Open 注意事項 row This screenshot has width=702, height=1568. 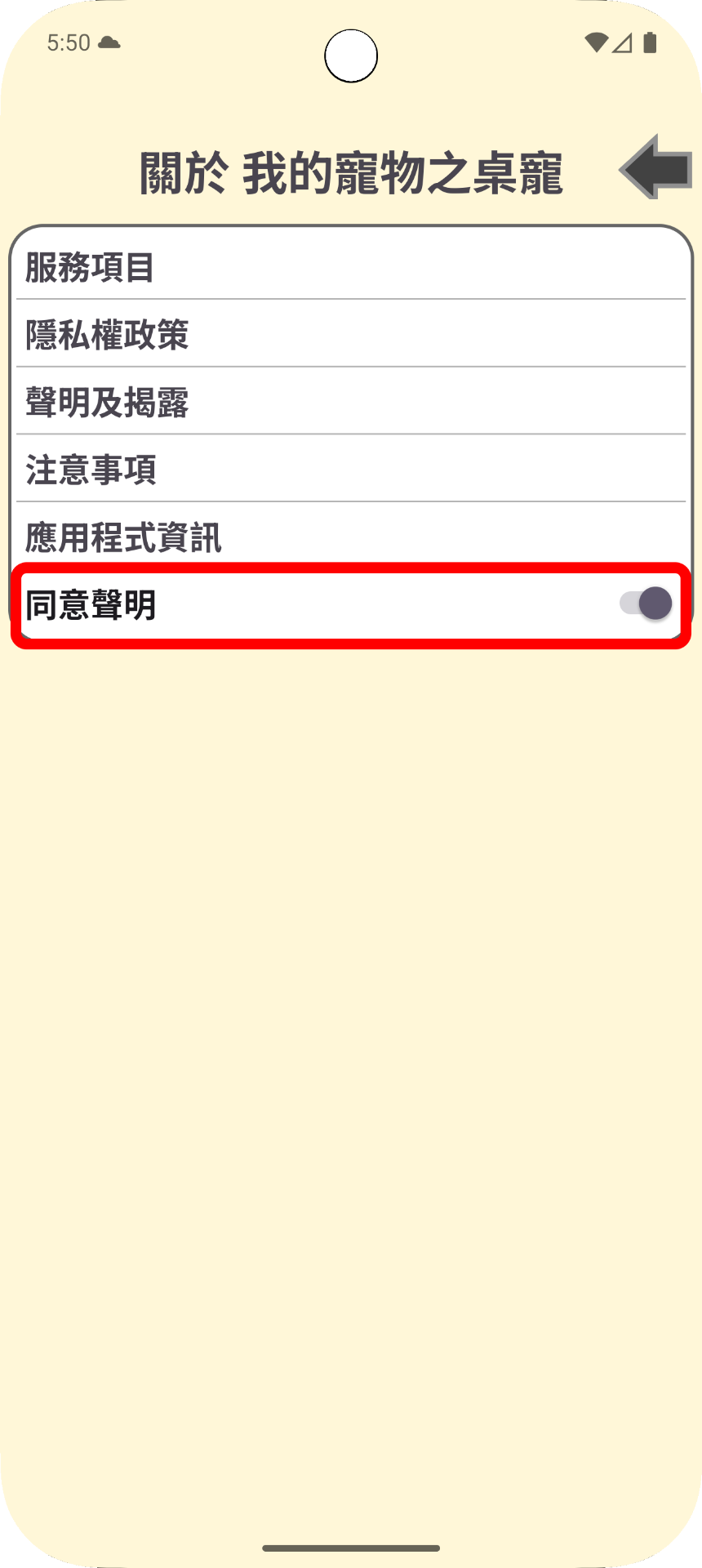(351, 470)
